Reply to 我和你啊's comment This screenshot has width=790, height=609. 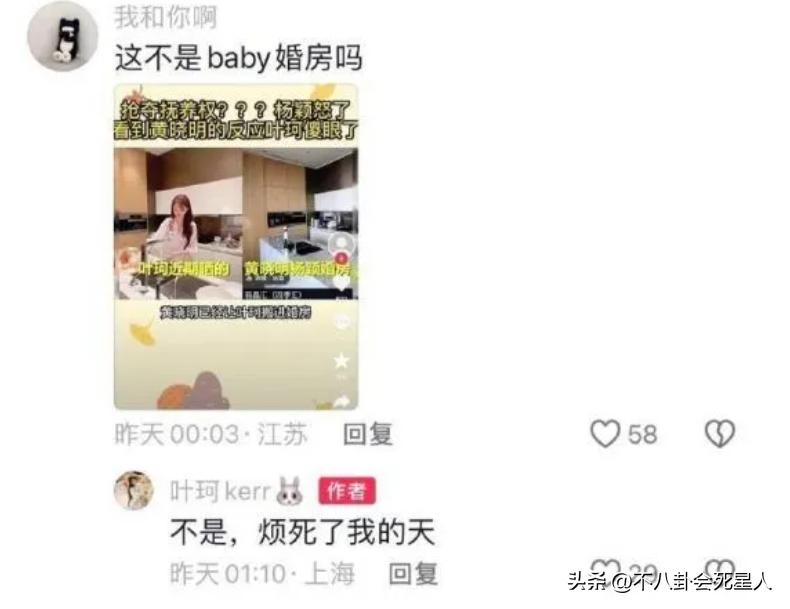tap(367, 433)
